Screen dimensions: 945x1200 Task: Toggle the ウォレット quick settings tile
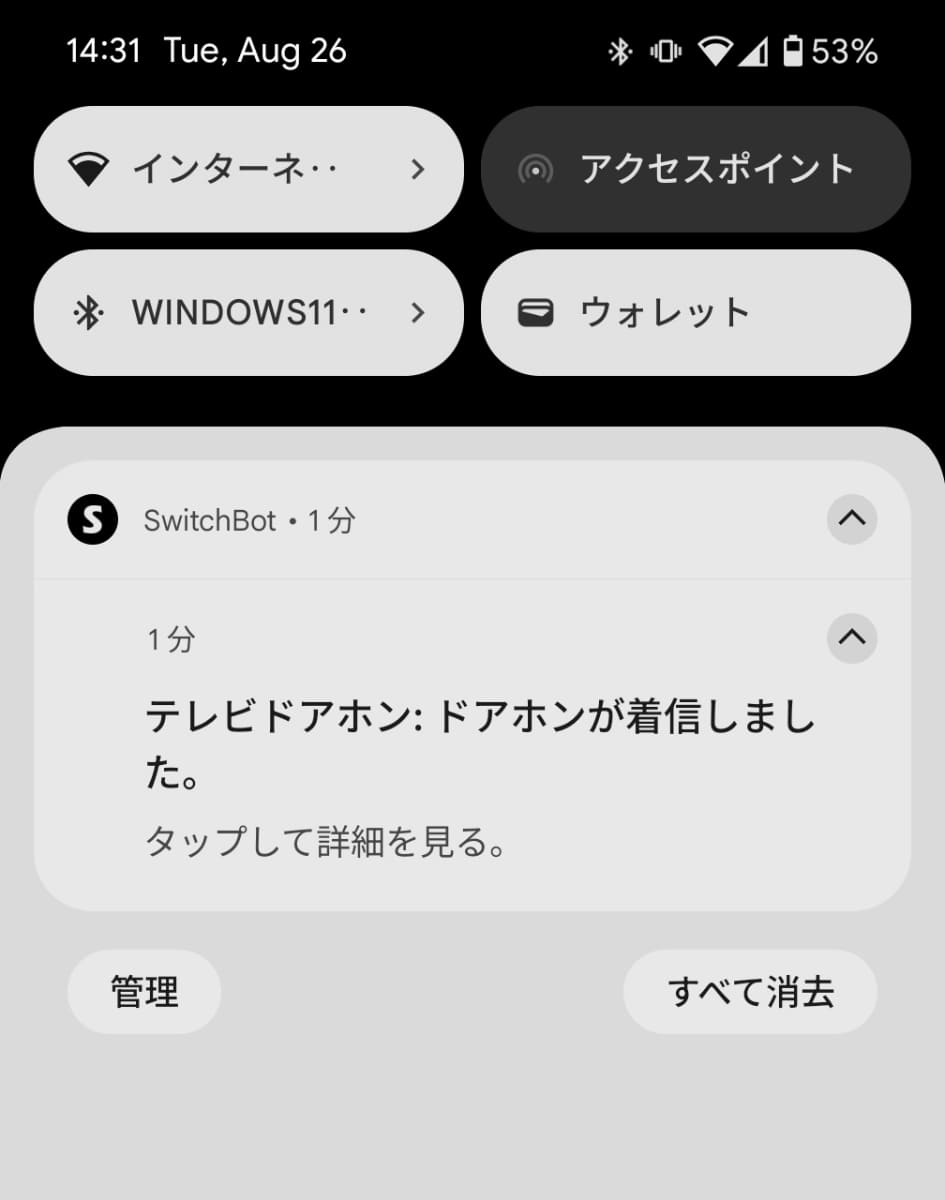(x=695, y=312)
